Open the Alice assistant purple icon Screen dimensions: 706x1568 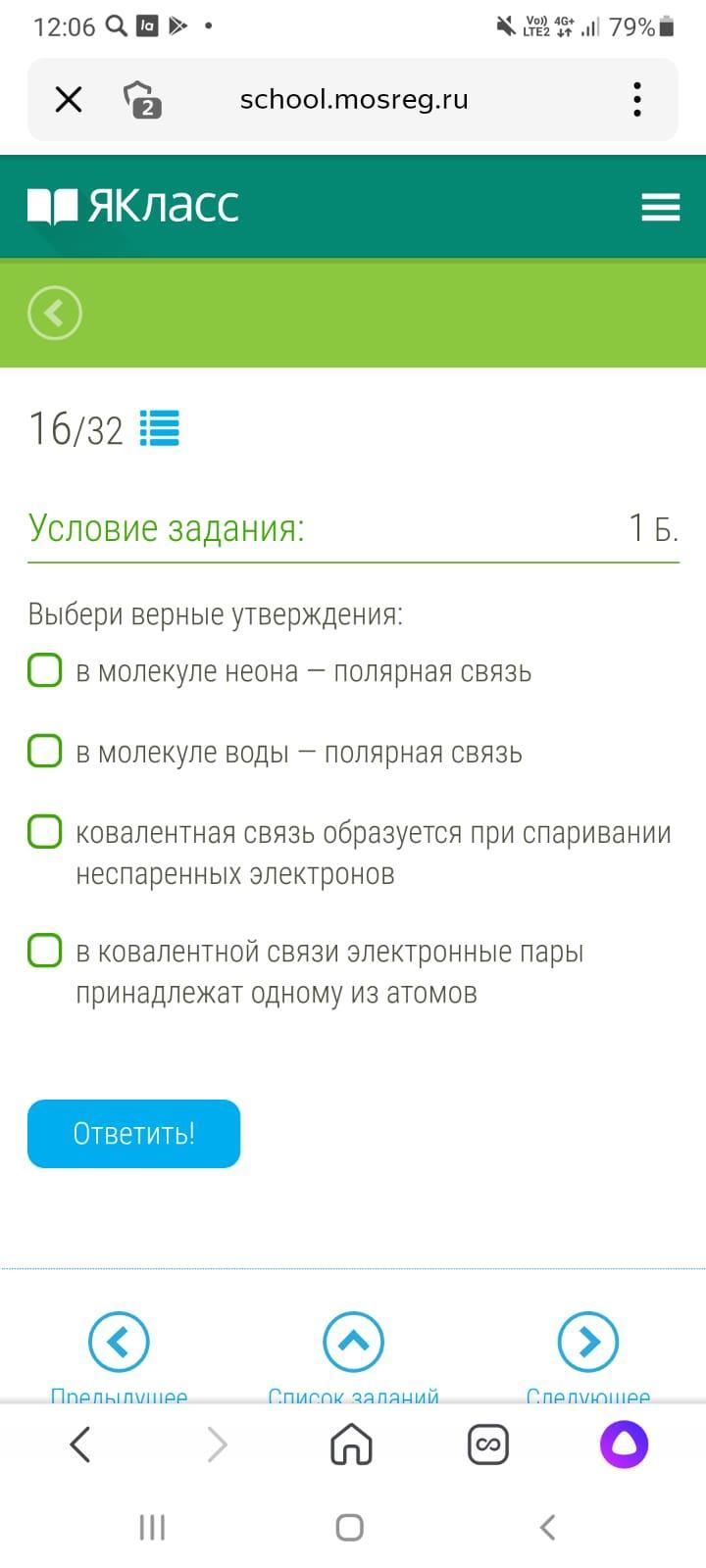(x=624, y=1445)
